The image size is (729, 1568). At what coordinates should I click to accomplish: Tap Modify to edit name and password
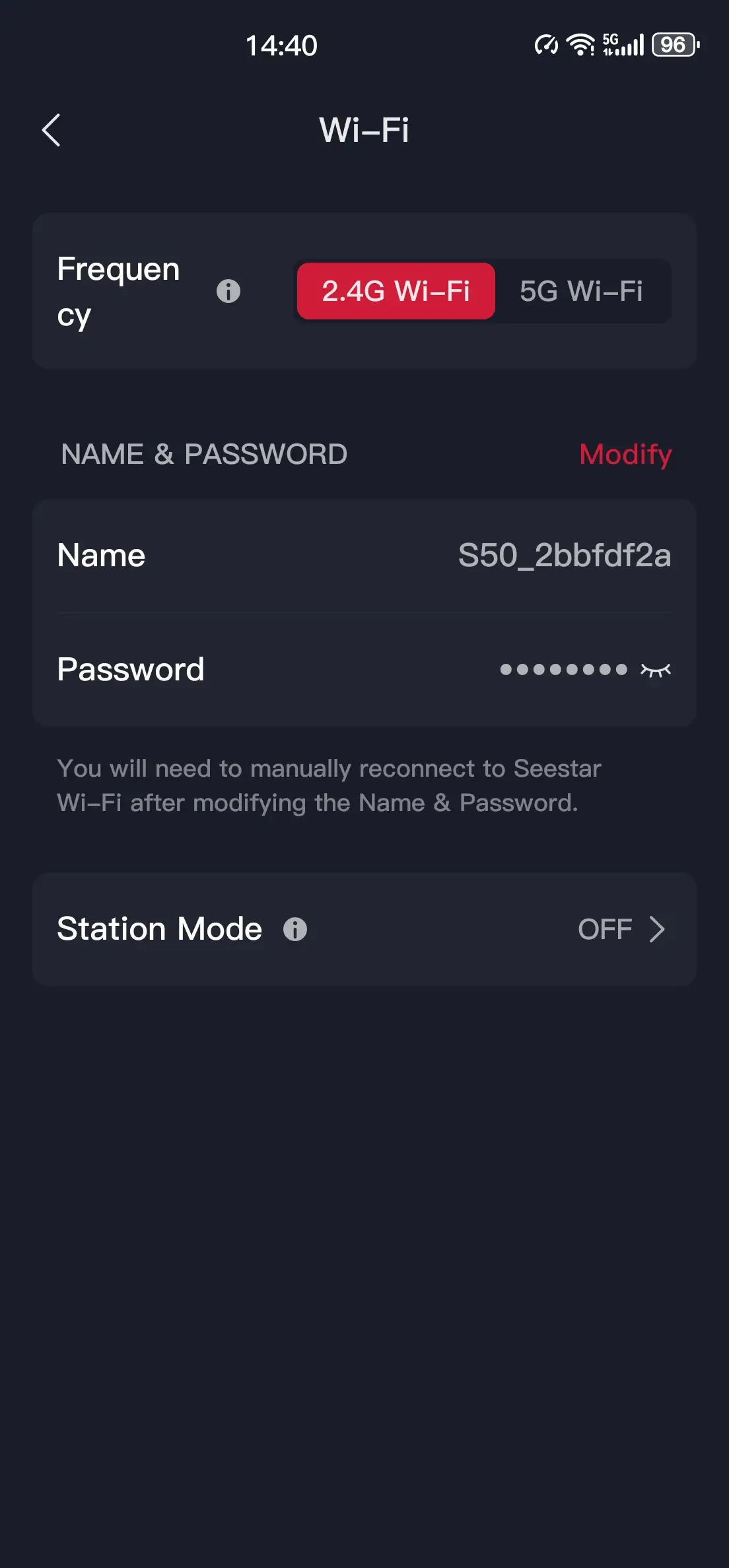[x=625, y=454]
